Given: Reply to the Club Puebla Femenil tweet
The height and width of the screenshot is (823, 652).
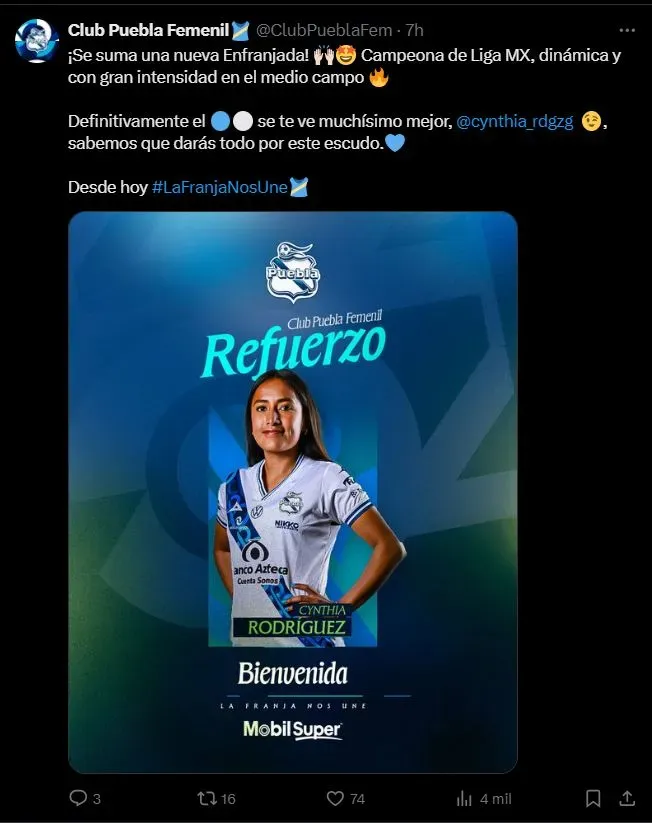Looking at the screenshot, I should pyautogui.click(x=78, y=798).
